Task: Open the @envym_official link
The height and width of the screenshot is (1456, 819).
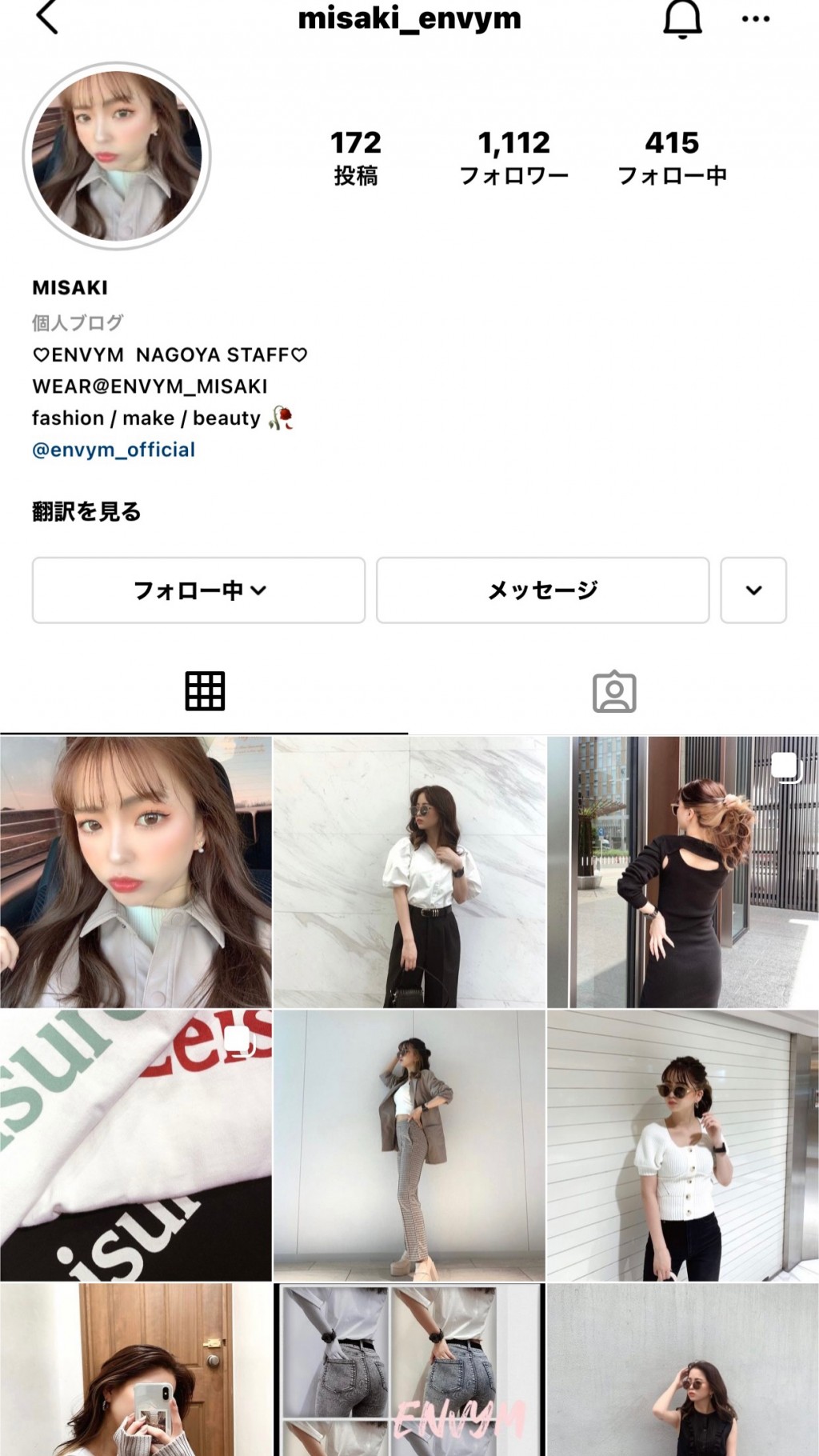Action: (114, 450)
